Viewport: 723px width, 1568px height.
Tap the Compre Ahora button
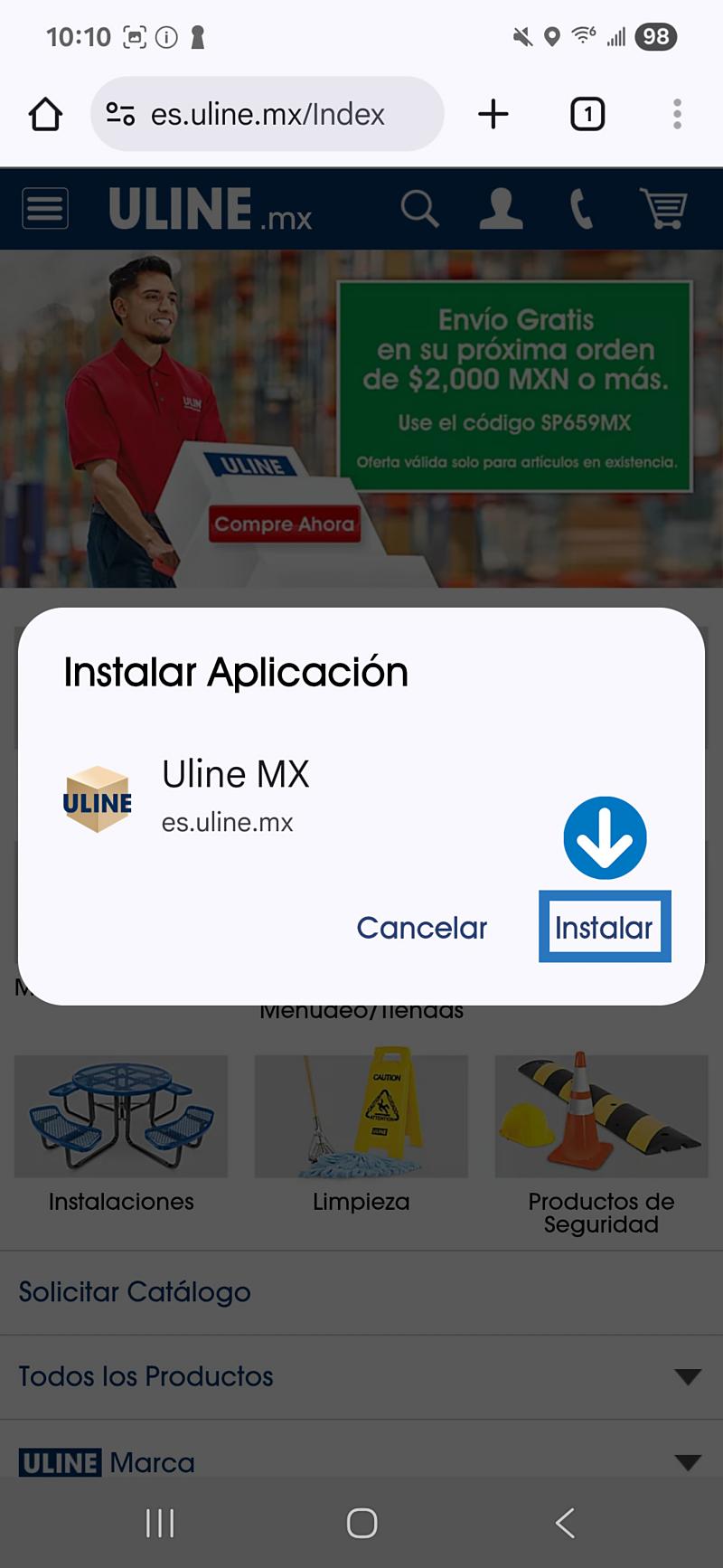coord(285,524)
